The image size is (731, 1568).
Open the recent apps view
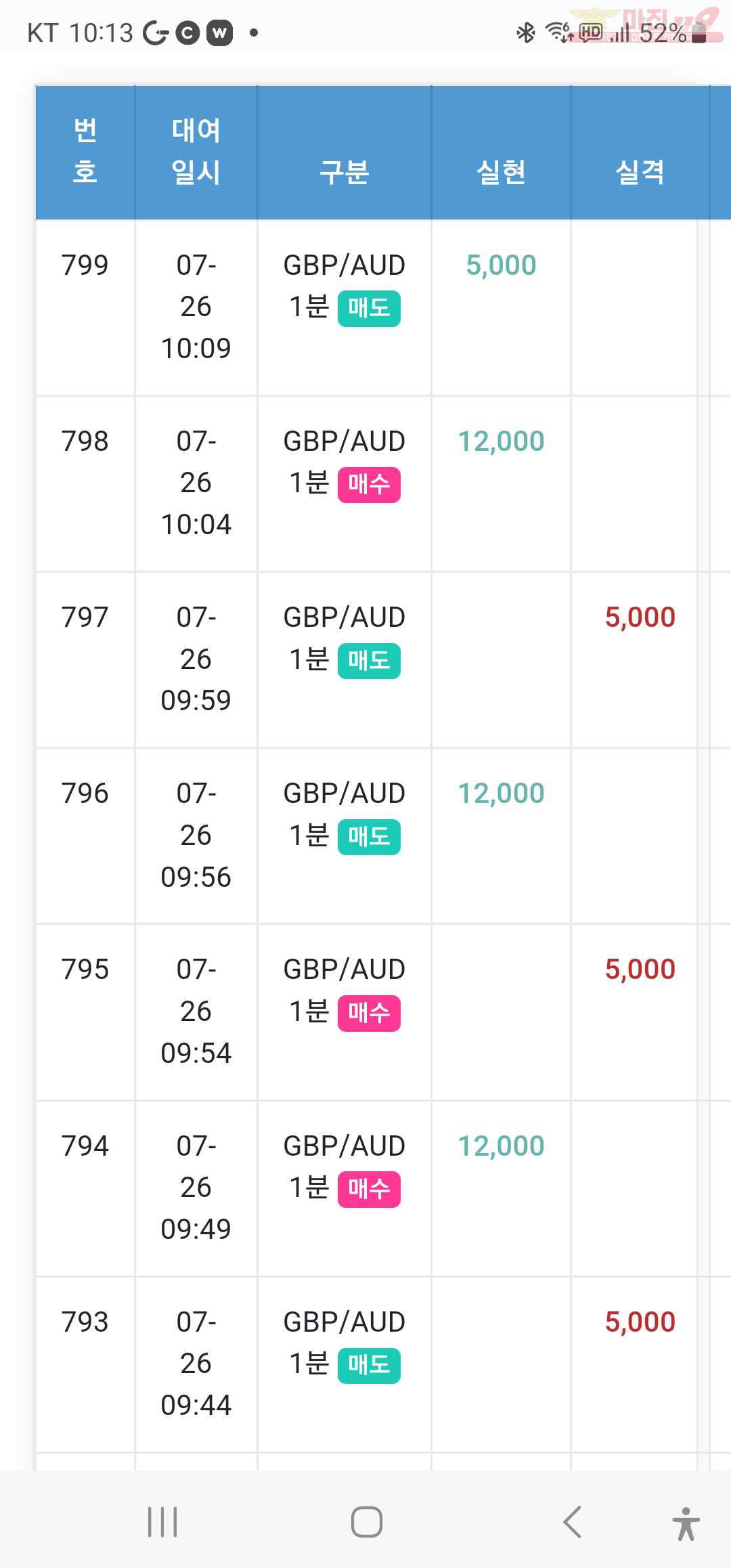pyautogui.click(x=162, y=1522)
